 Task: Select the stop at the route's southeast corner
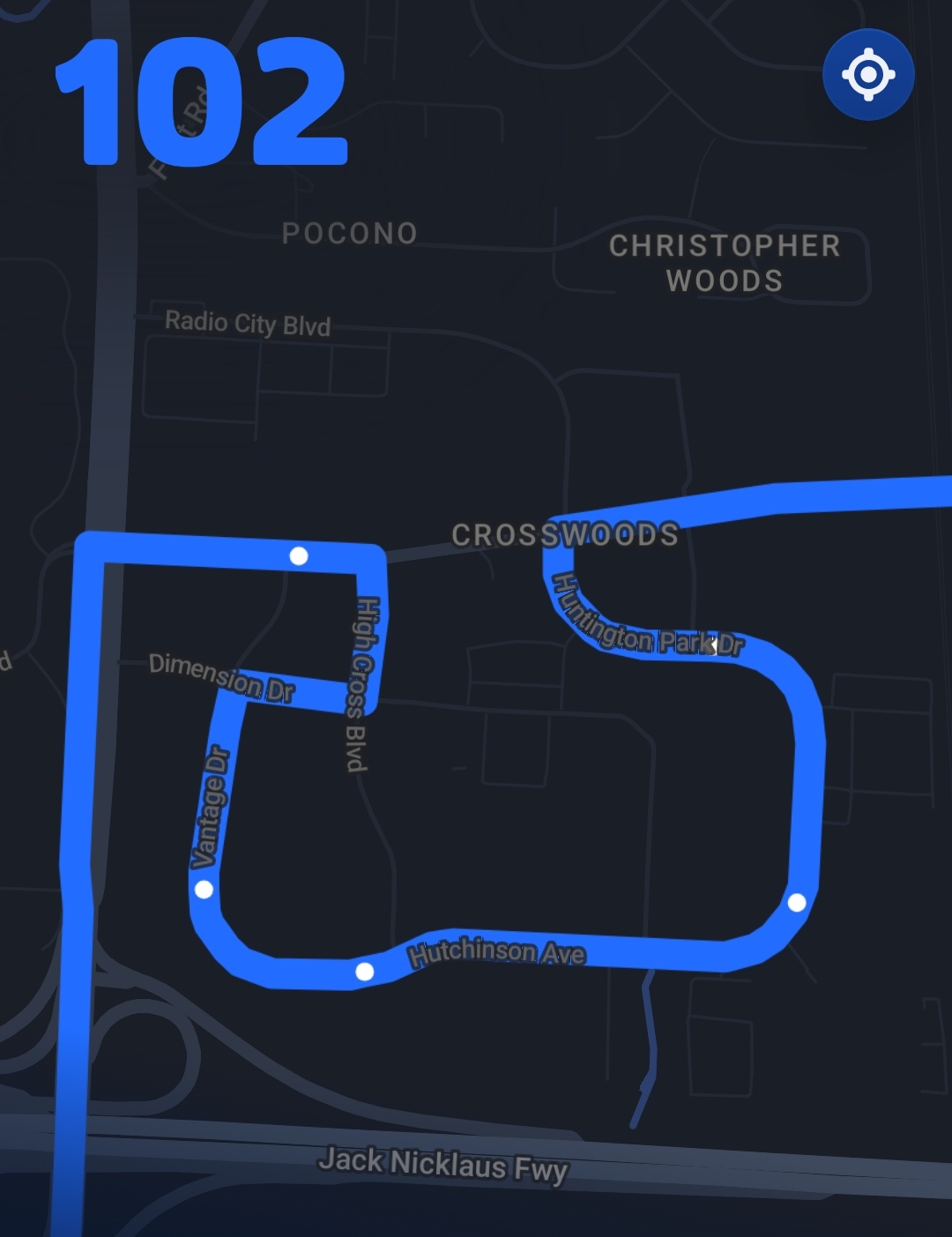797,902
